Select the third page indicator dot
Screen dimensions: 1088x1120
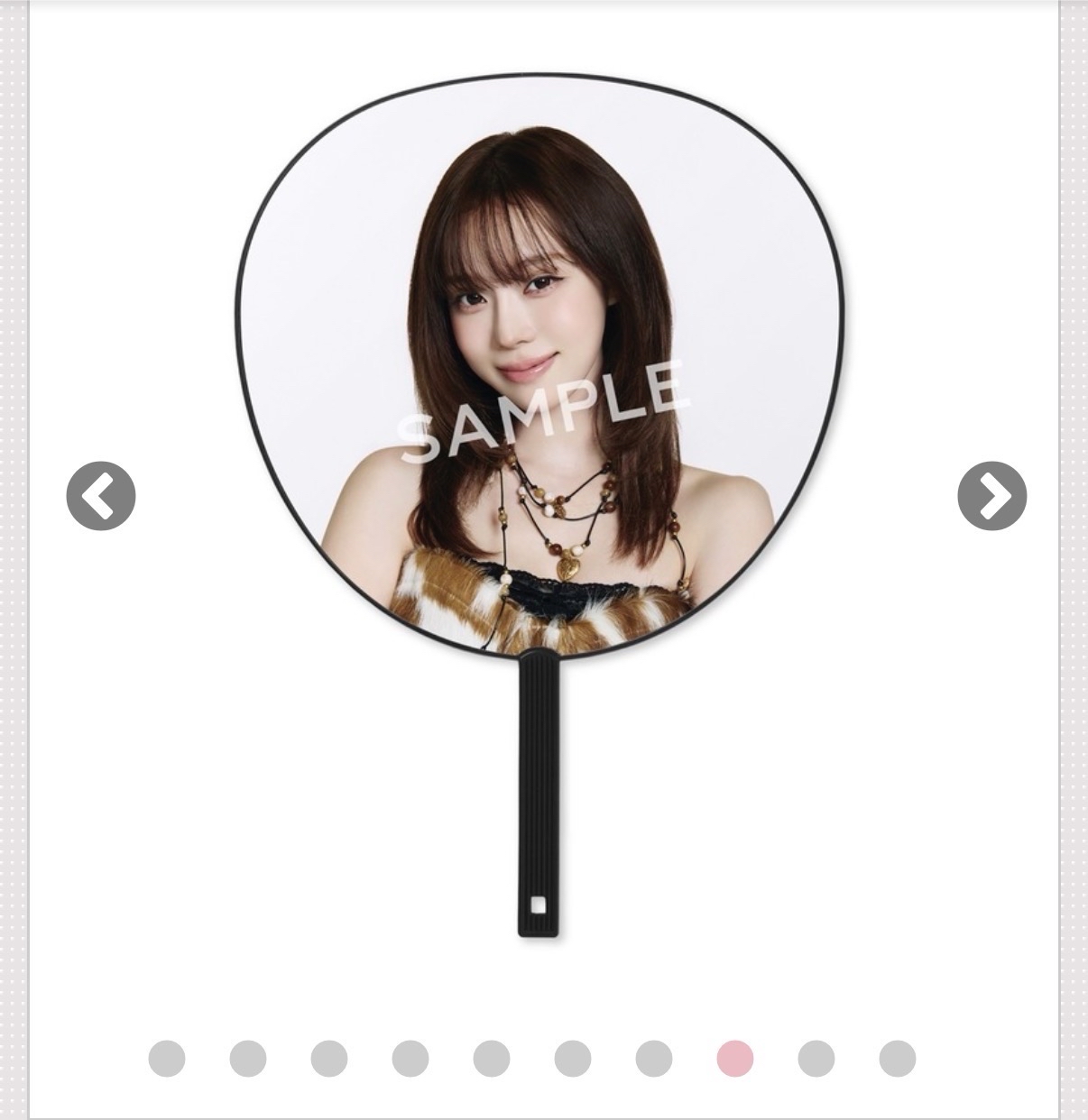329,1058
